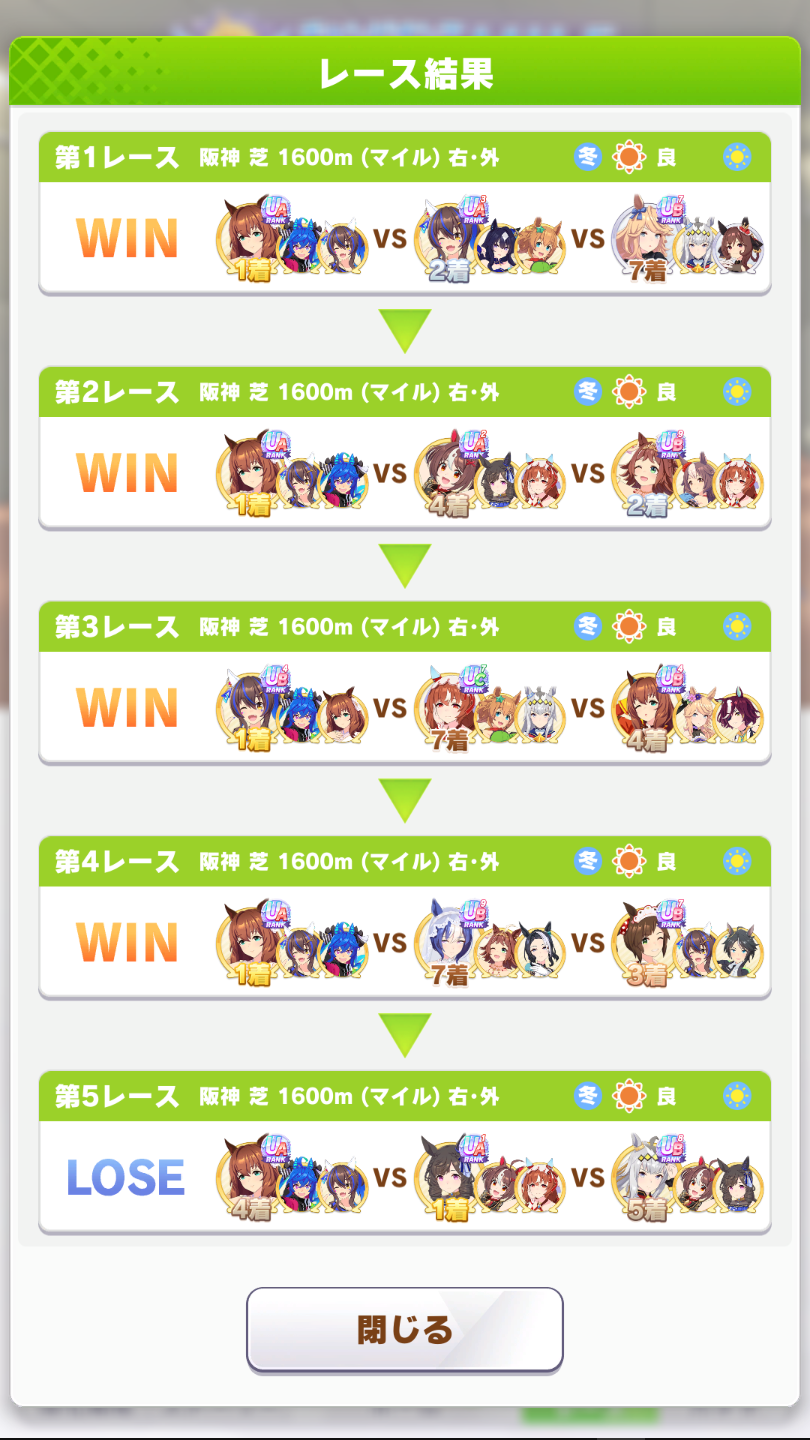View details of 第3レース
Image resolution: width=810 pixels, height=1440 pixels.
pyautogui.click(x=405, y=683)
